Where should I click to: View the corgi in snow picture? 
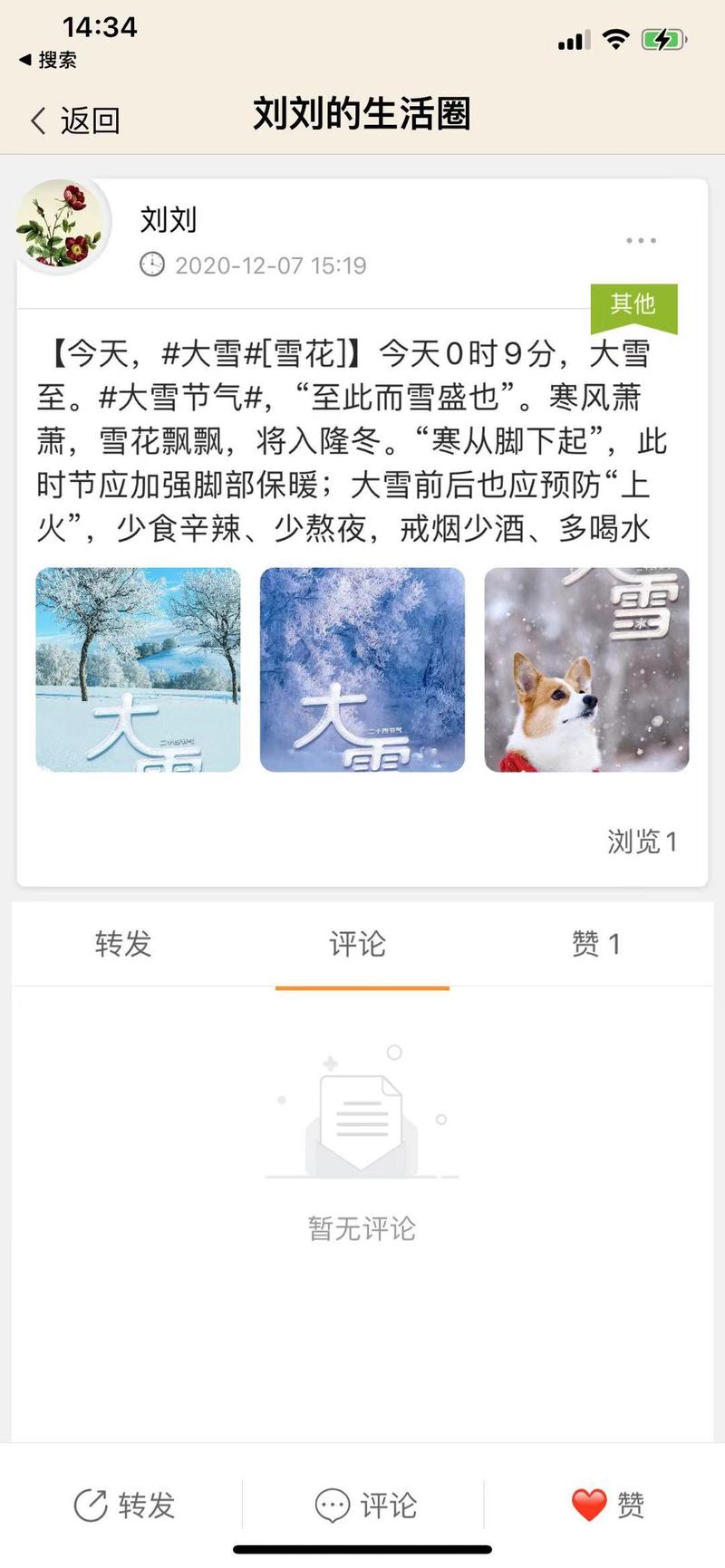tap(586, 669)
